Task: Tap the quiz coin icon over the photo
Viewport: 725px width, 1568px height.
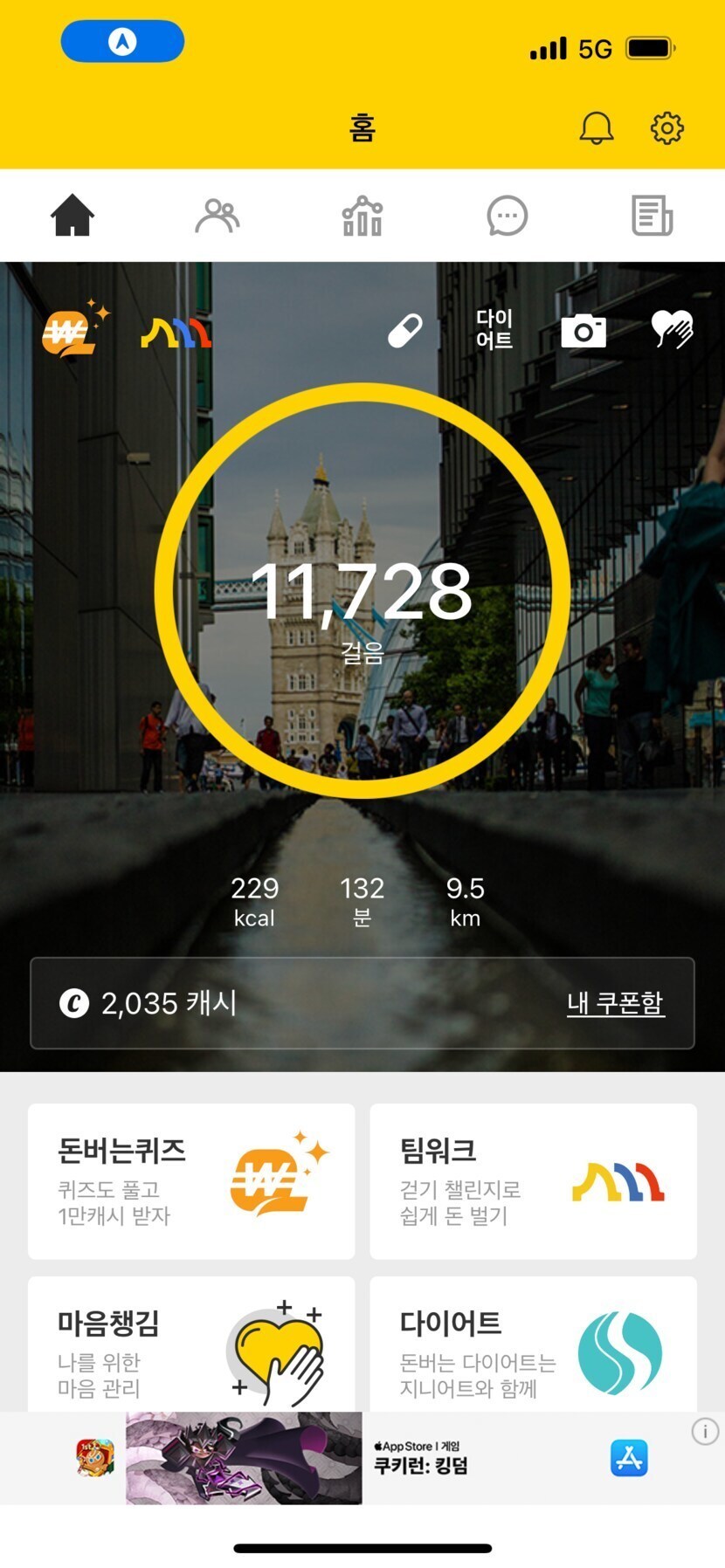Action: (x=73, y=329)
